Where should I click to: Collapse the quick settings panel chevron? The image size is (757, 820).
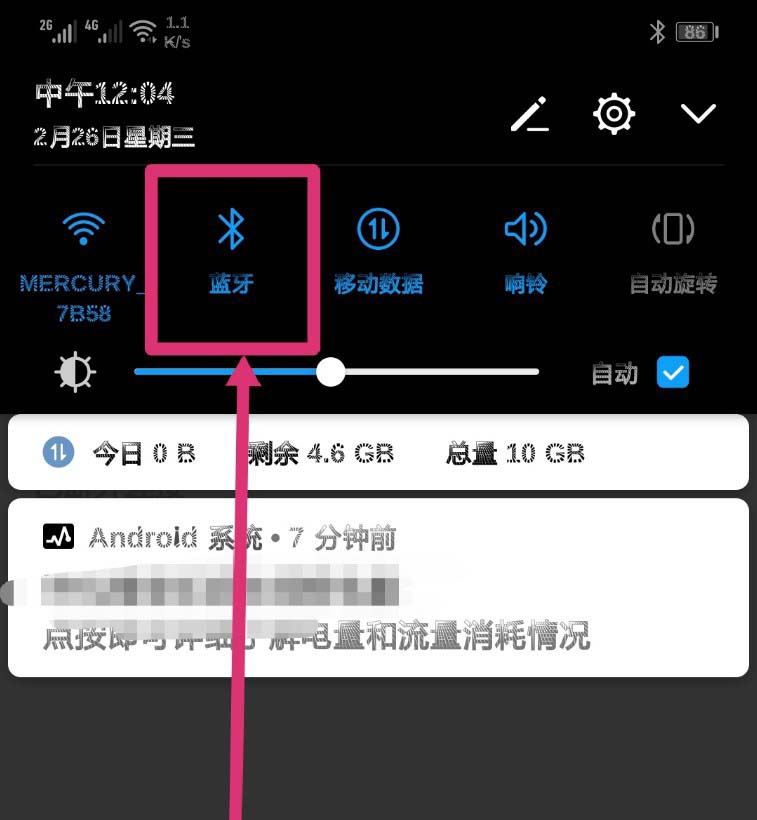click(698, 114)
